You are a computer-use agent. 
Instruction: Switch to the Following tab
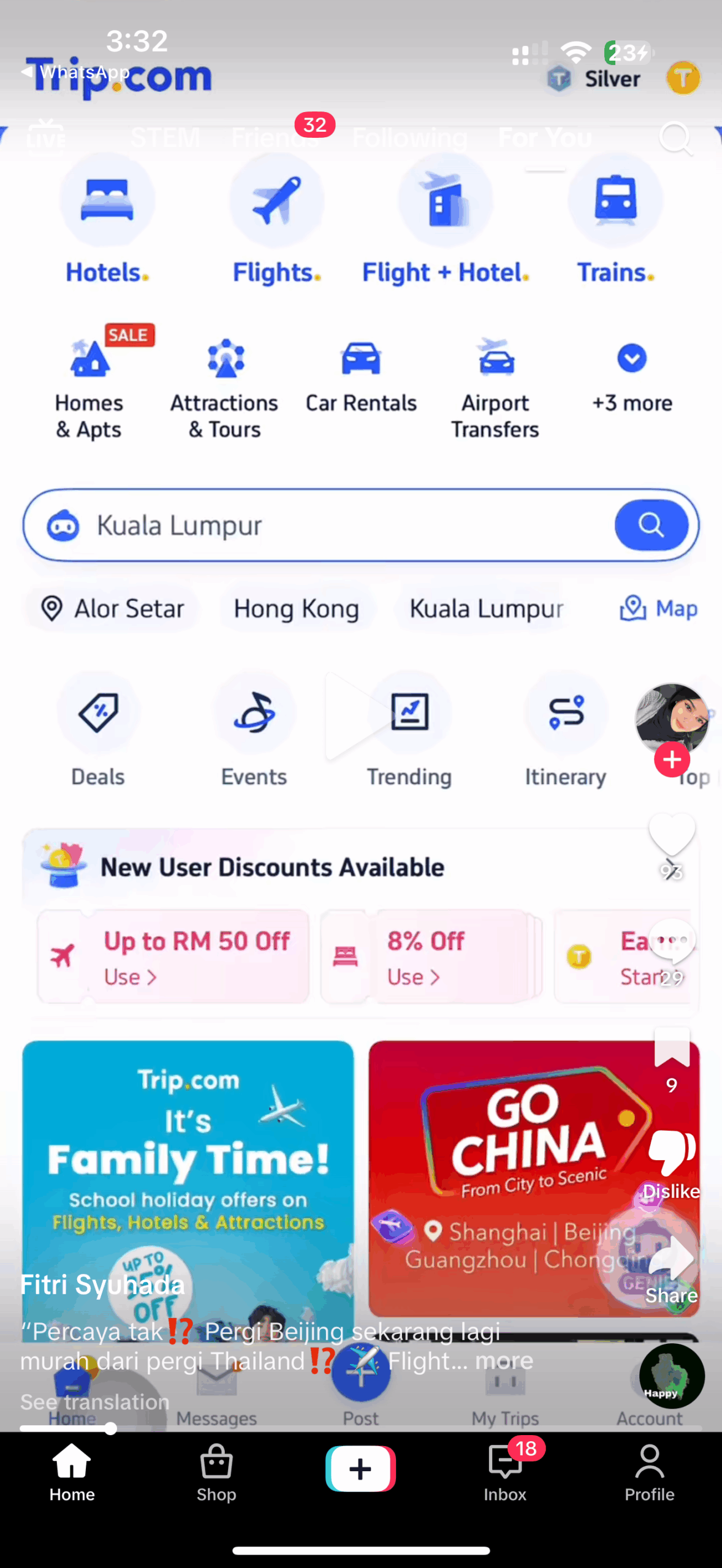click(410, 138)
